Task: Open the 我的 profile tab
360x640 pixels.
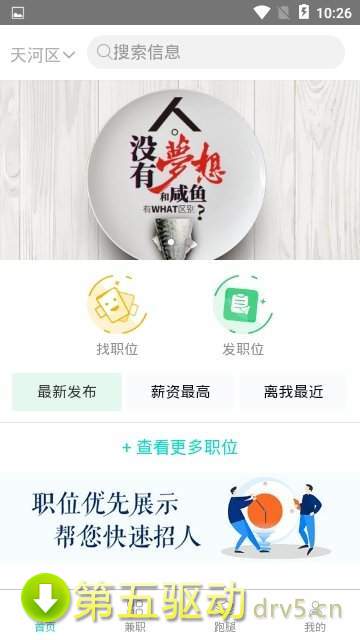Action: tap(315, 615)
